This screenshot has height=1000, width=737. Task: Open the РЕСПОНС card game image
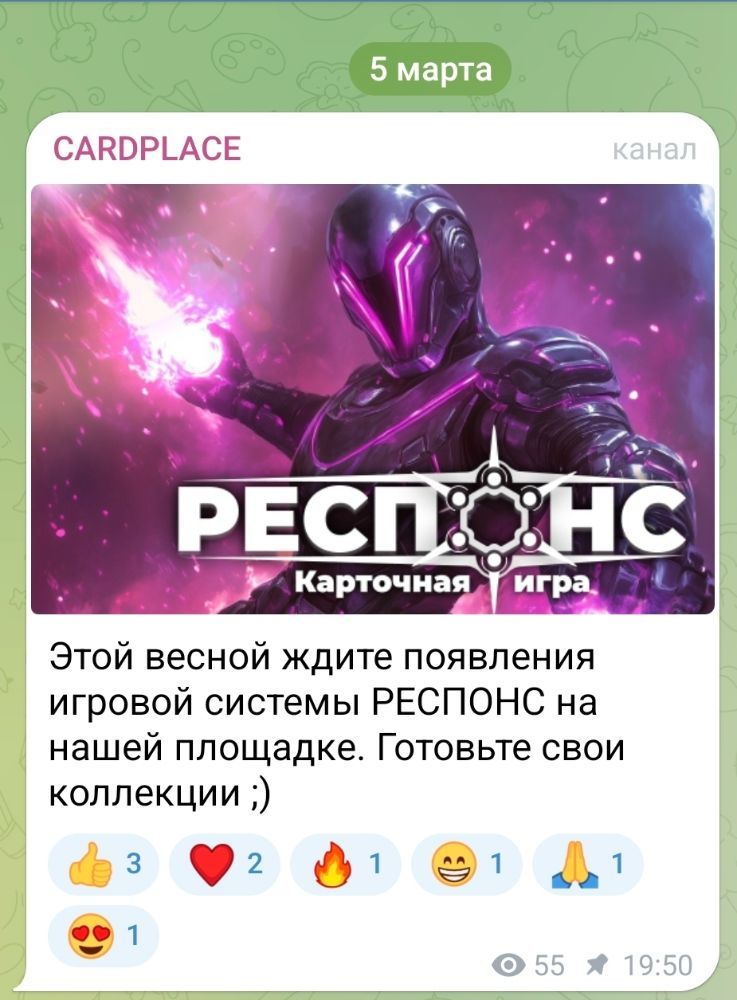tap(372, 398)
